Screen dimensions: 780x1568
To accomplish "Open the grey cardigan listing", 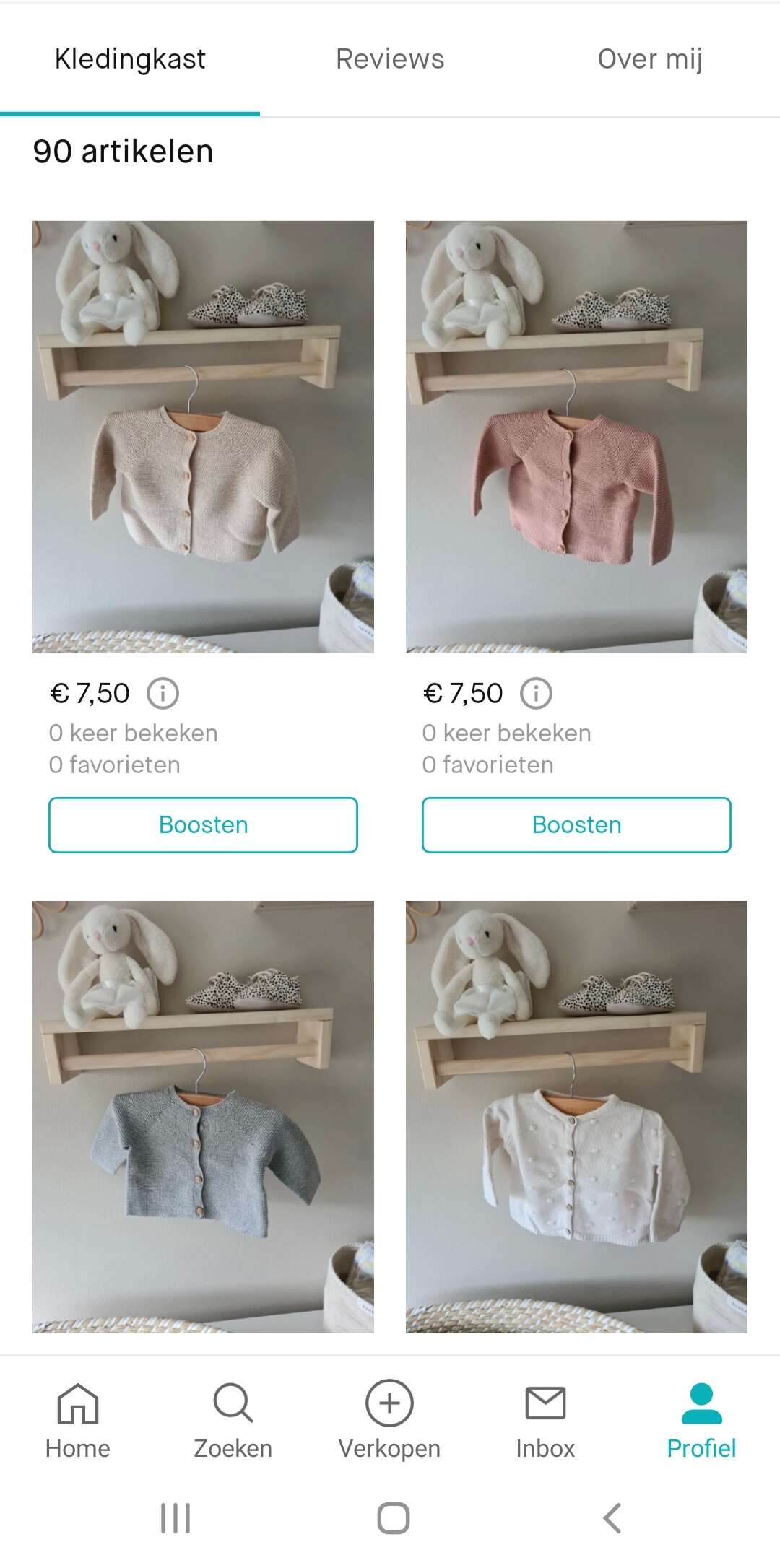I will tap(203, 1117).
